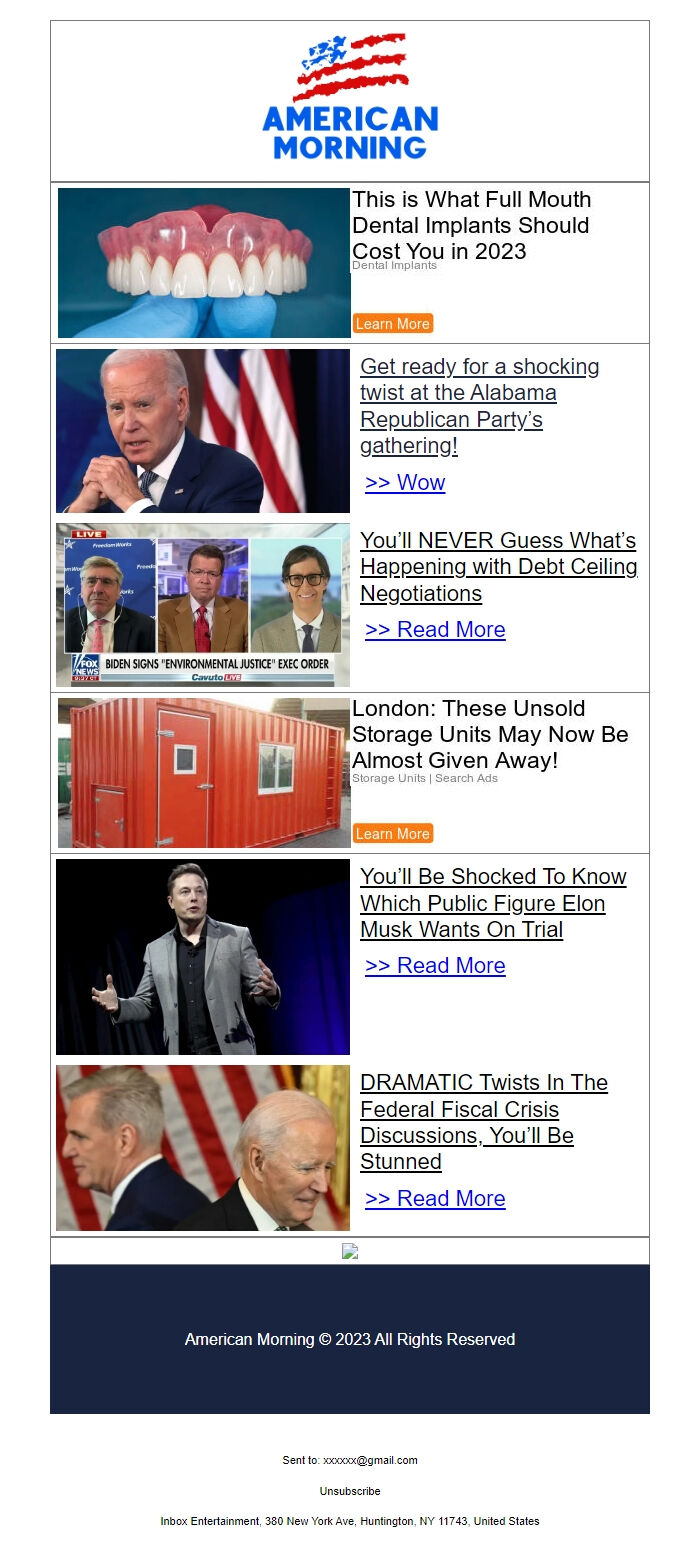
Task: Tap Read More under the Elon Musk story
Action: pyautogui.click(x=435, y=966)
